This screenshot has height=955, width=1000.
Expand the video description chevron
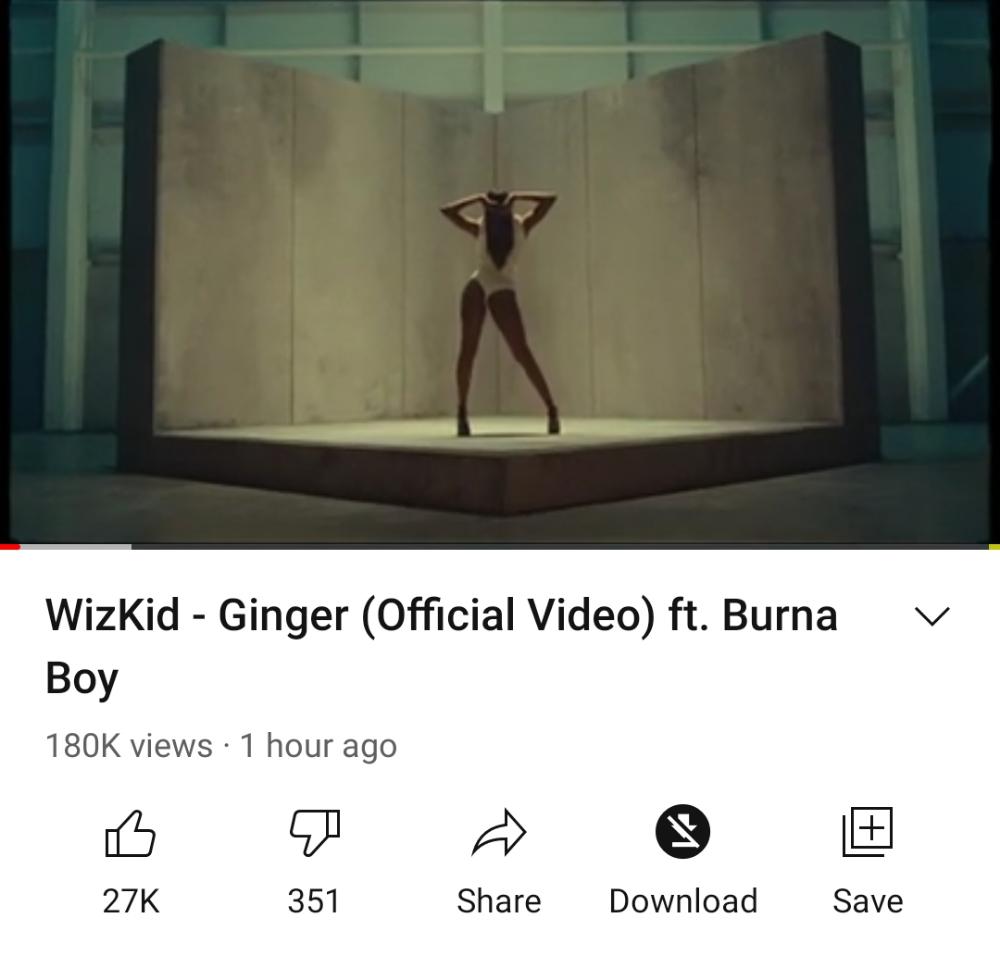click(x=932, y=616)
